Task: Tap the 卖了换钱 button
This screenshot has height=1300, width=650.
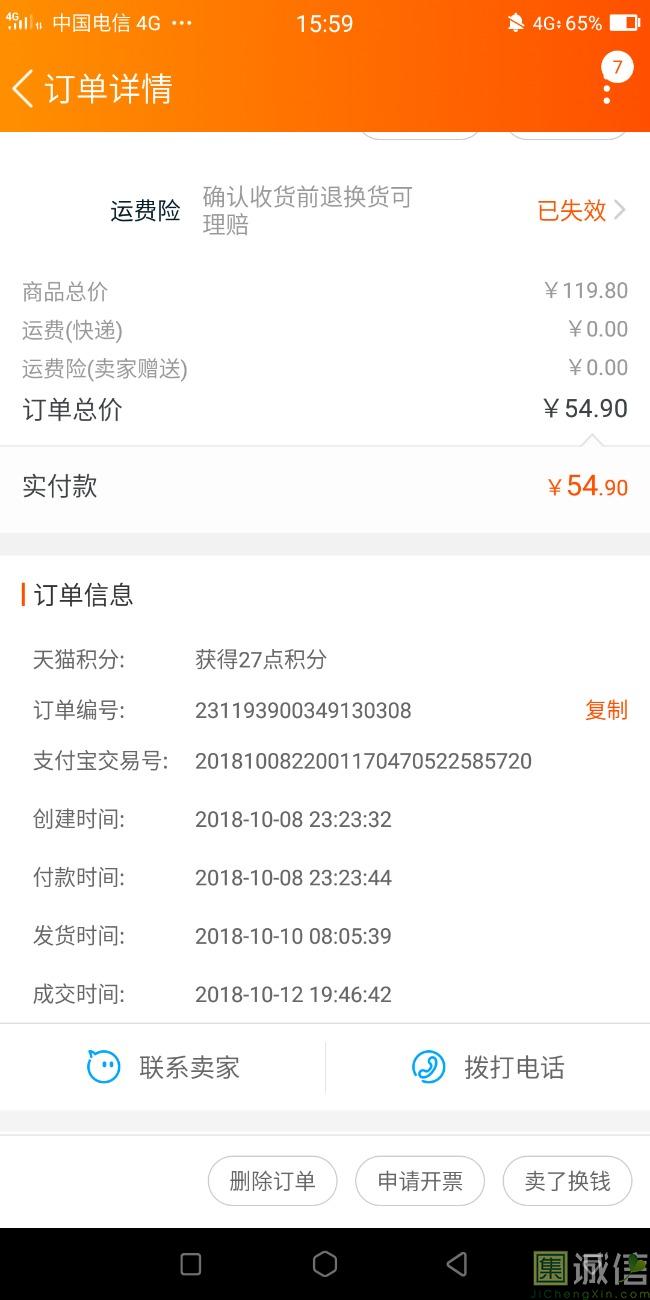Action: click(x=567, y=1181)
